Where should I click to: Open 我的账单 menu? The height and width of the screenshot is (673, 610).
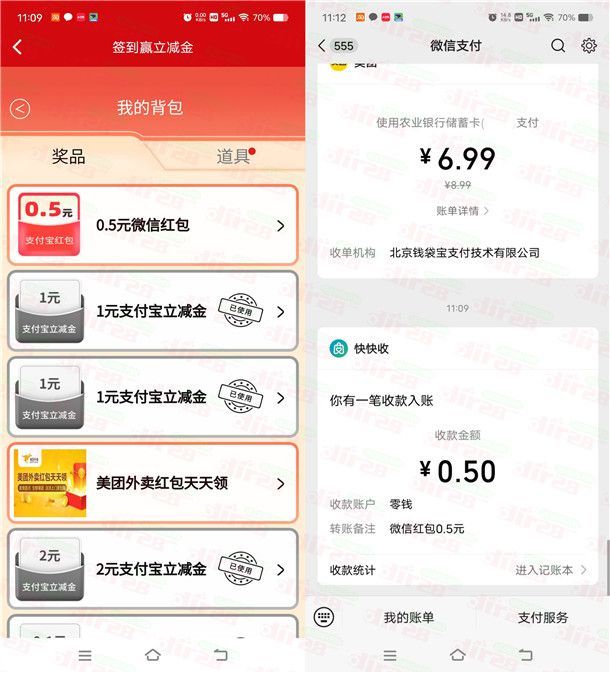point(409,618)
